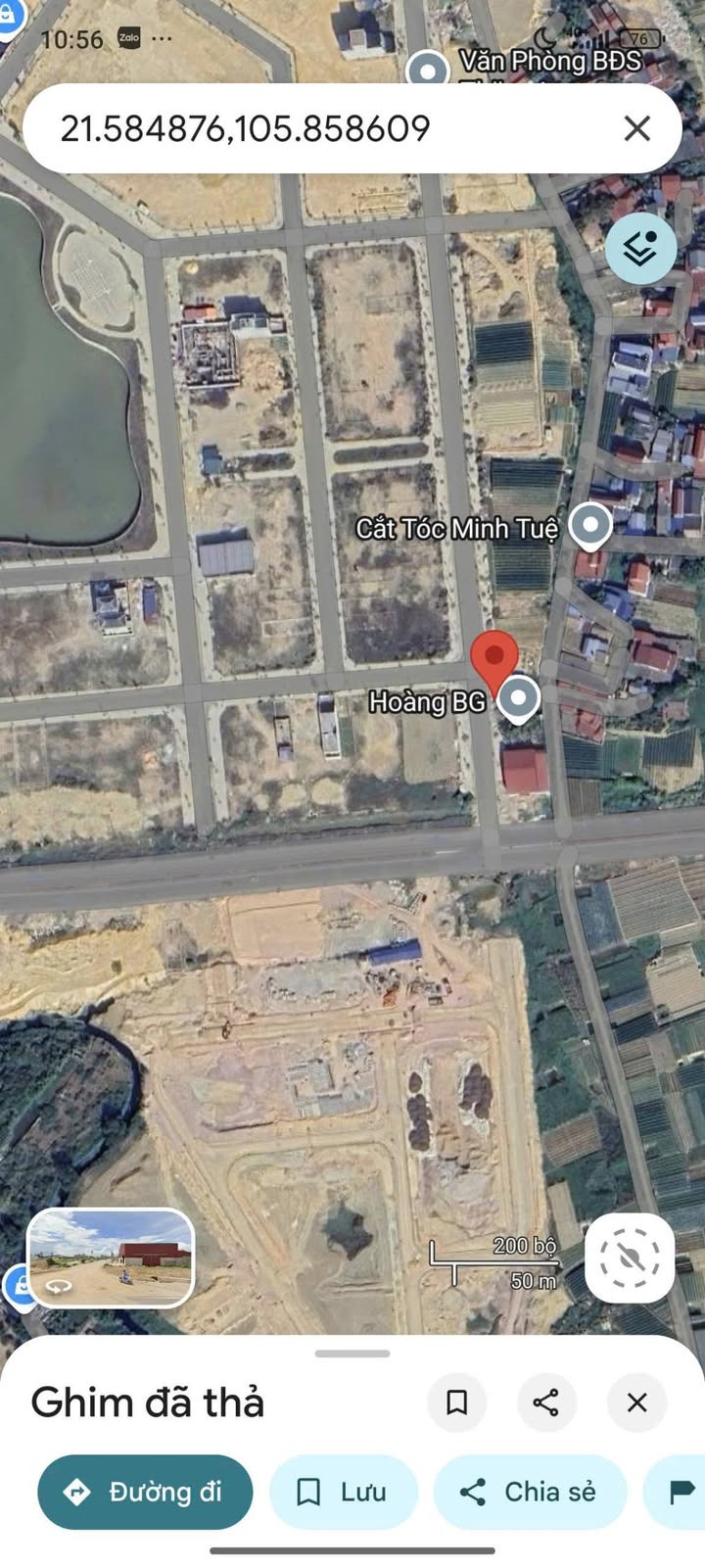Open the Văn Phòng BĐS place marker
705x1568 pixels.
(x=427, y=71)
